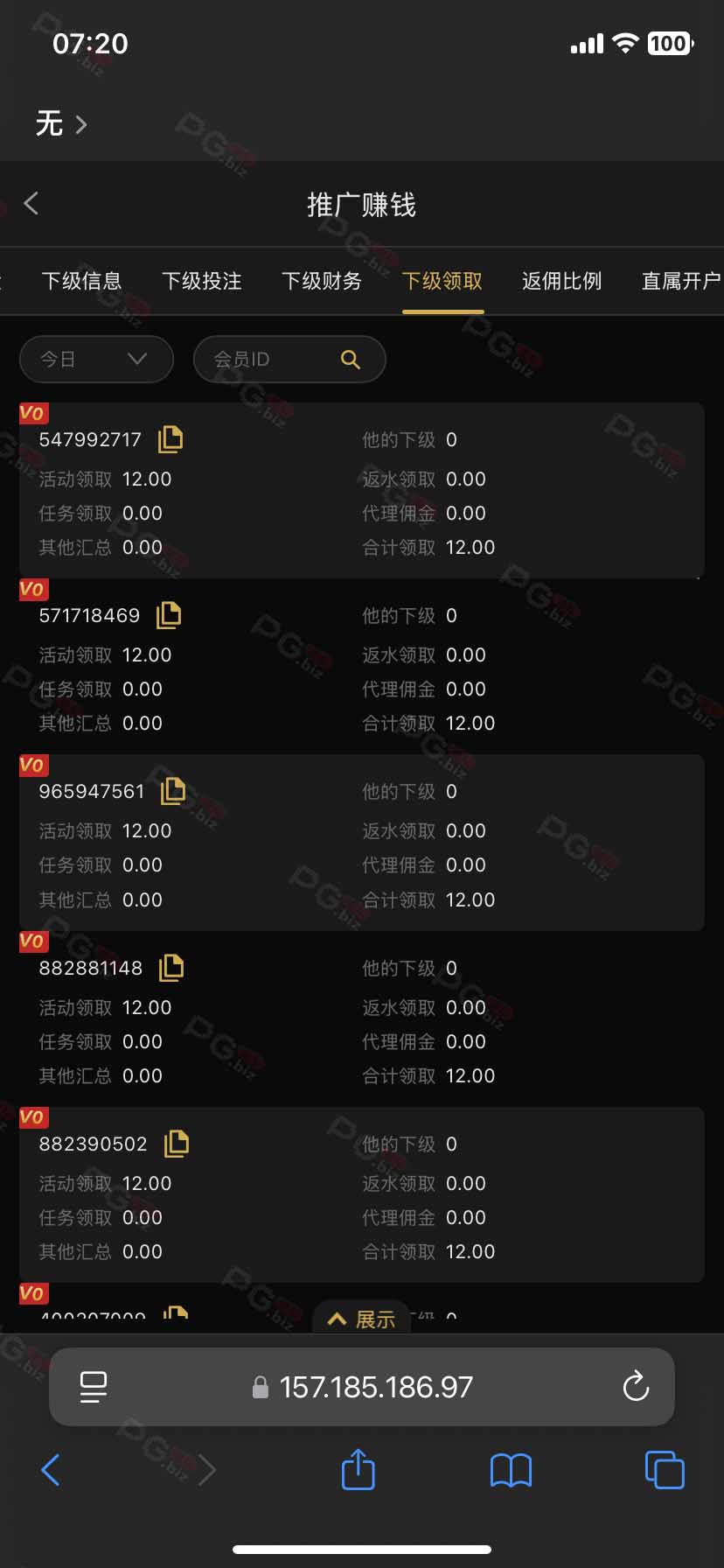Open the Safari share sheet
Screen dimensions: 724x1568
(x=359, y=1469)
